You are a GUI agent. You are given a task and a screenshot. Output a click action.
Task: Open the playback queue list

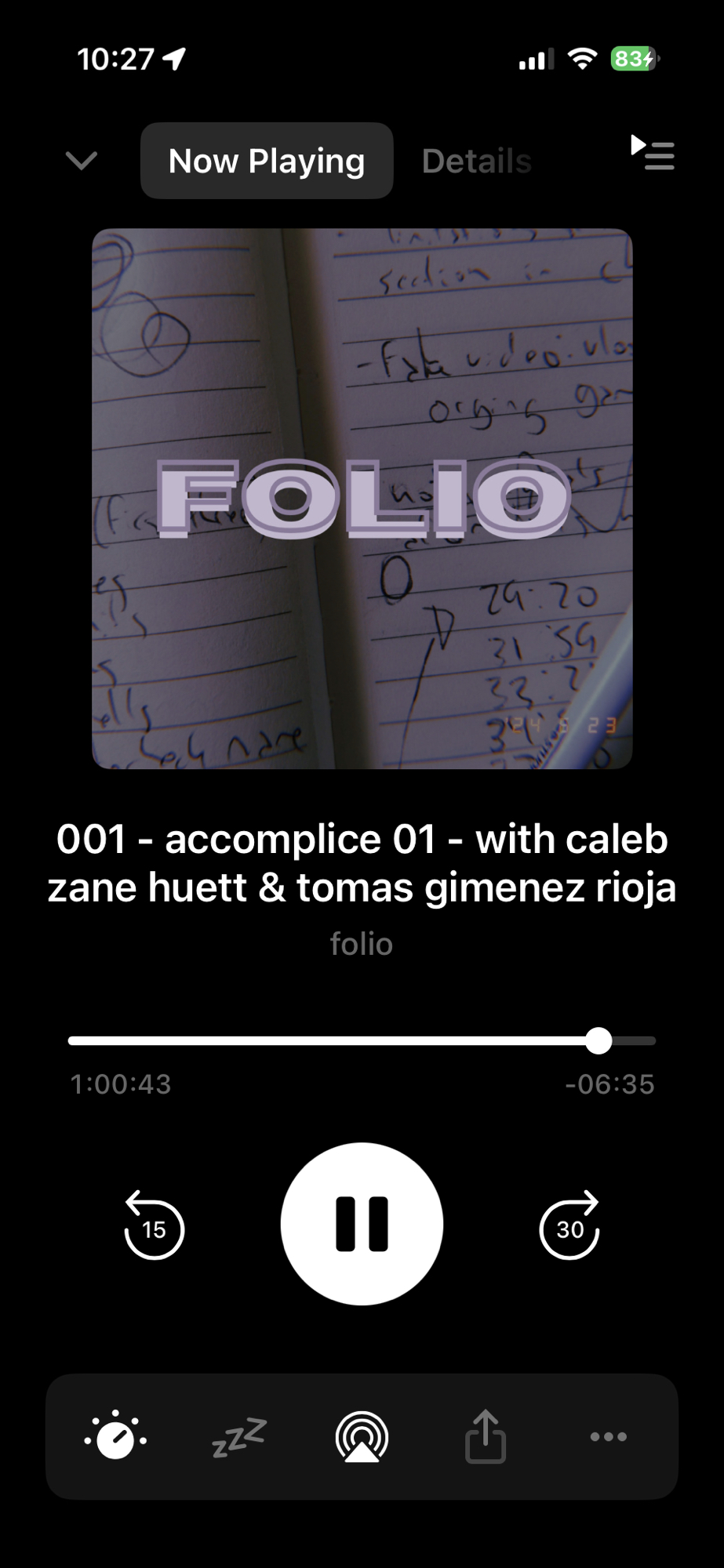point(653,154)
